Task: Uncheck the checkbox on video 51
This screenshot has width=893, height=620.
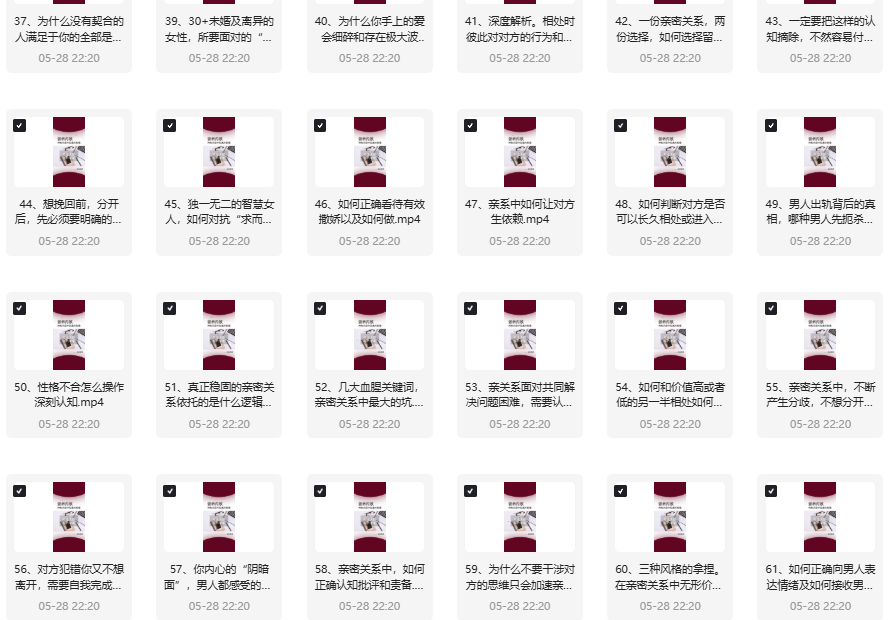Action: [x=170, y=309]
